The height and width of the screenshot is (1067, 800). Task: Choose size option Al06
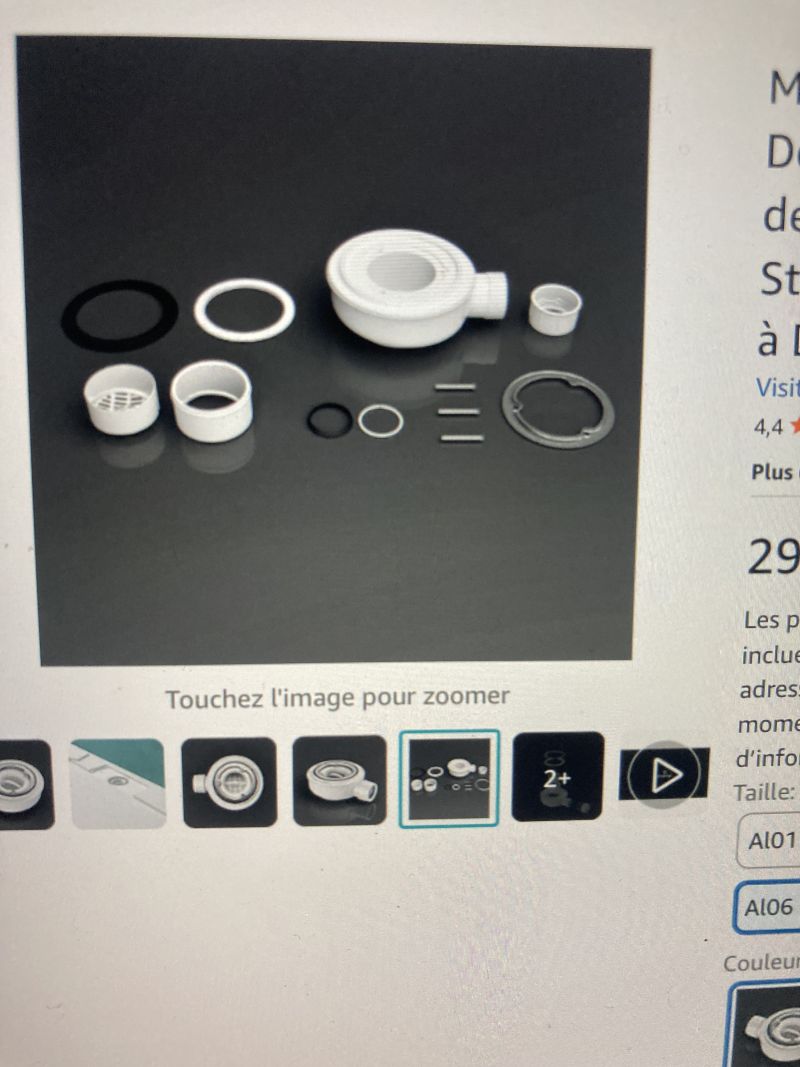pos(770,907)
